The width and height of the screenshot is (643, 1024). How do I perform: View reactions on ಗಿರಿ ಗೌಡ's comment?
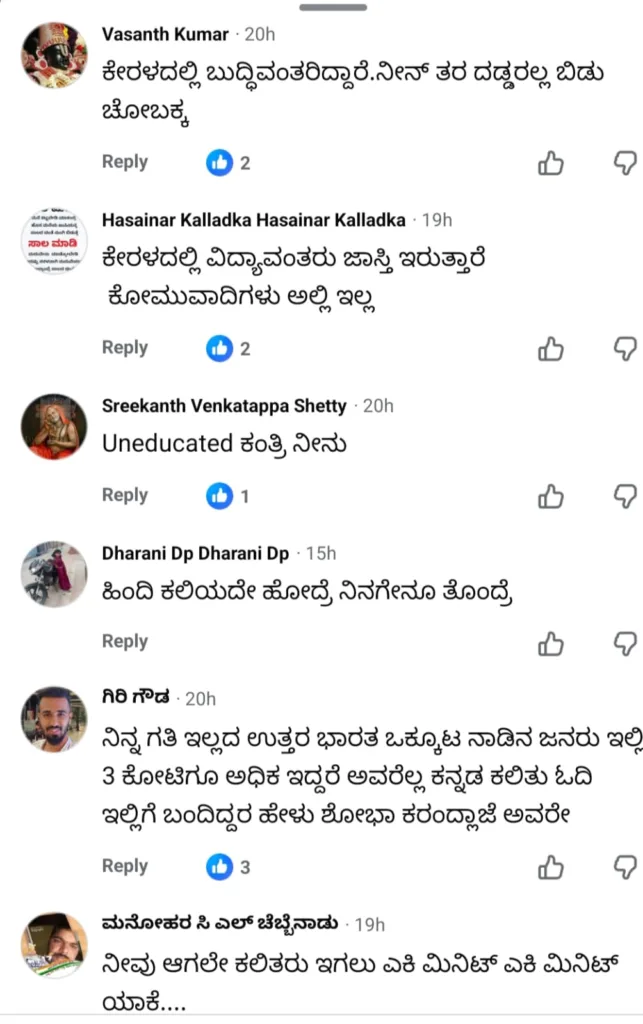[x=229, y=867]
